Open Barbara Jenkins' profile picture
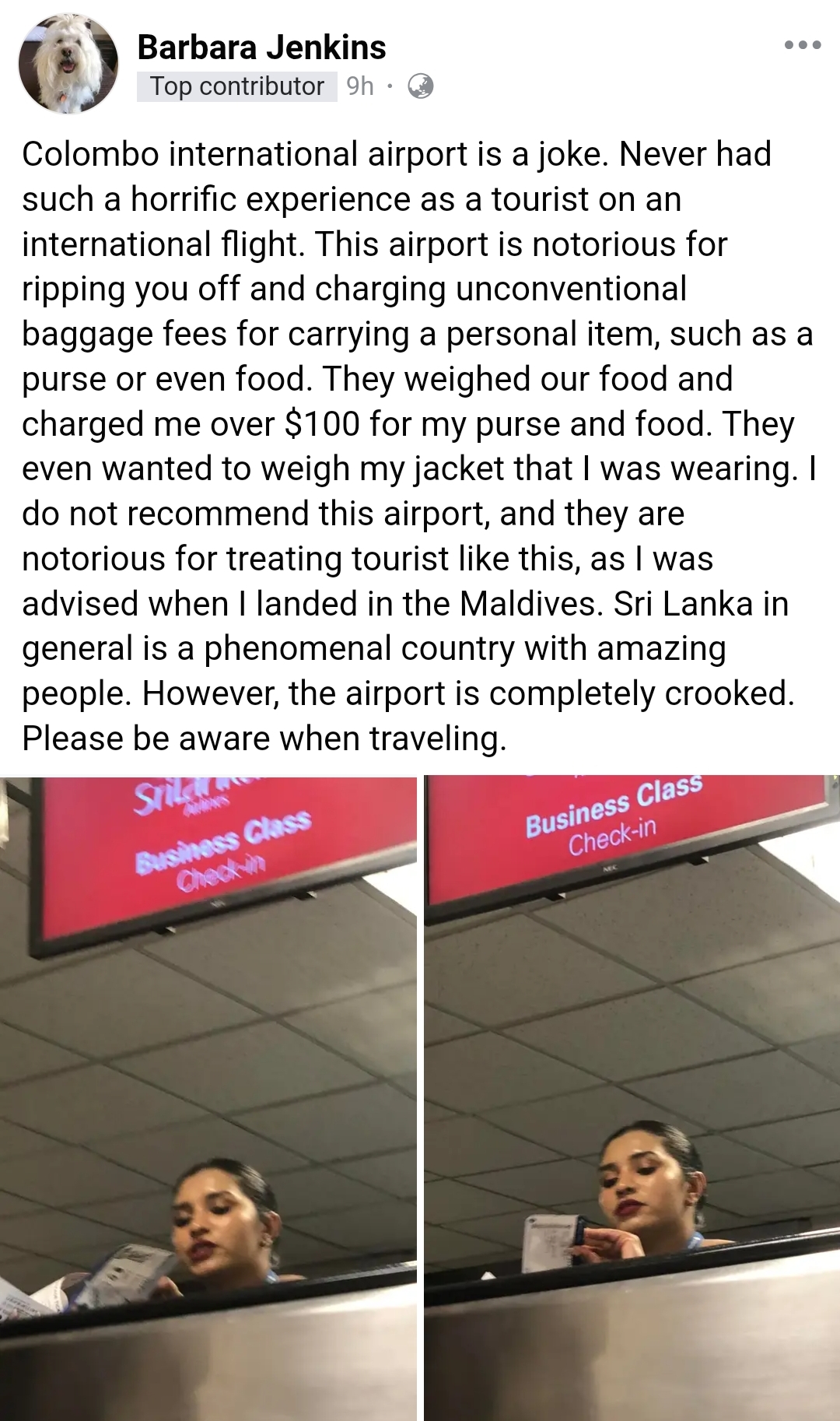The width and height of the screenshot is (840, 1421). 68,64
